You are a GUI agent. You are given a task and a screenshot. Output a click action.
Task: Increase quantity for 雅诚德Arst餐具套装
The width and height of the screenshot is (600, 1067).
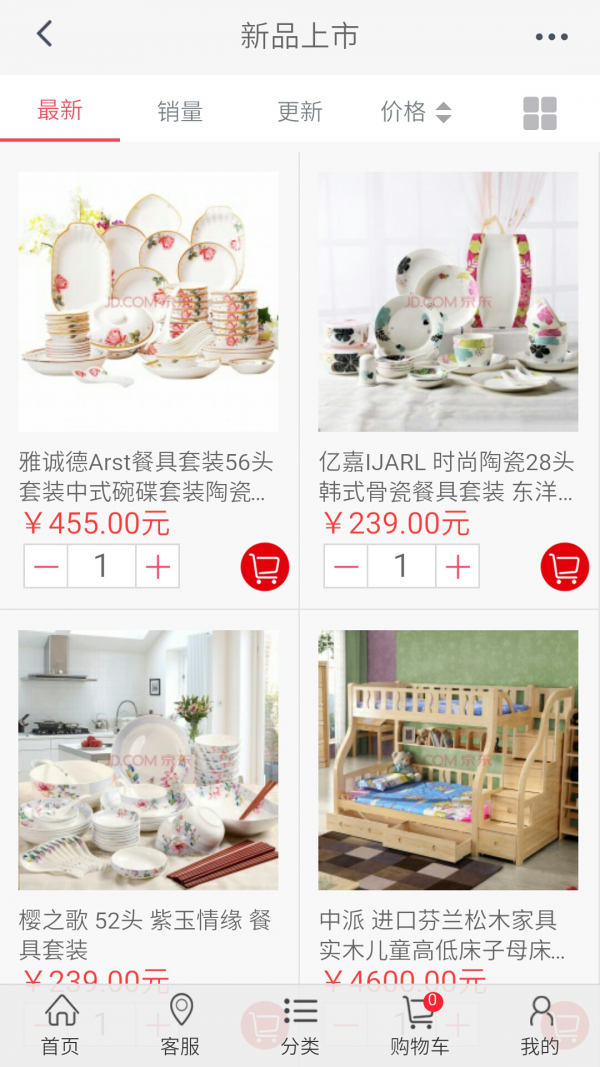pos(158,567)
